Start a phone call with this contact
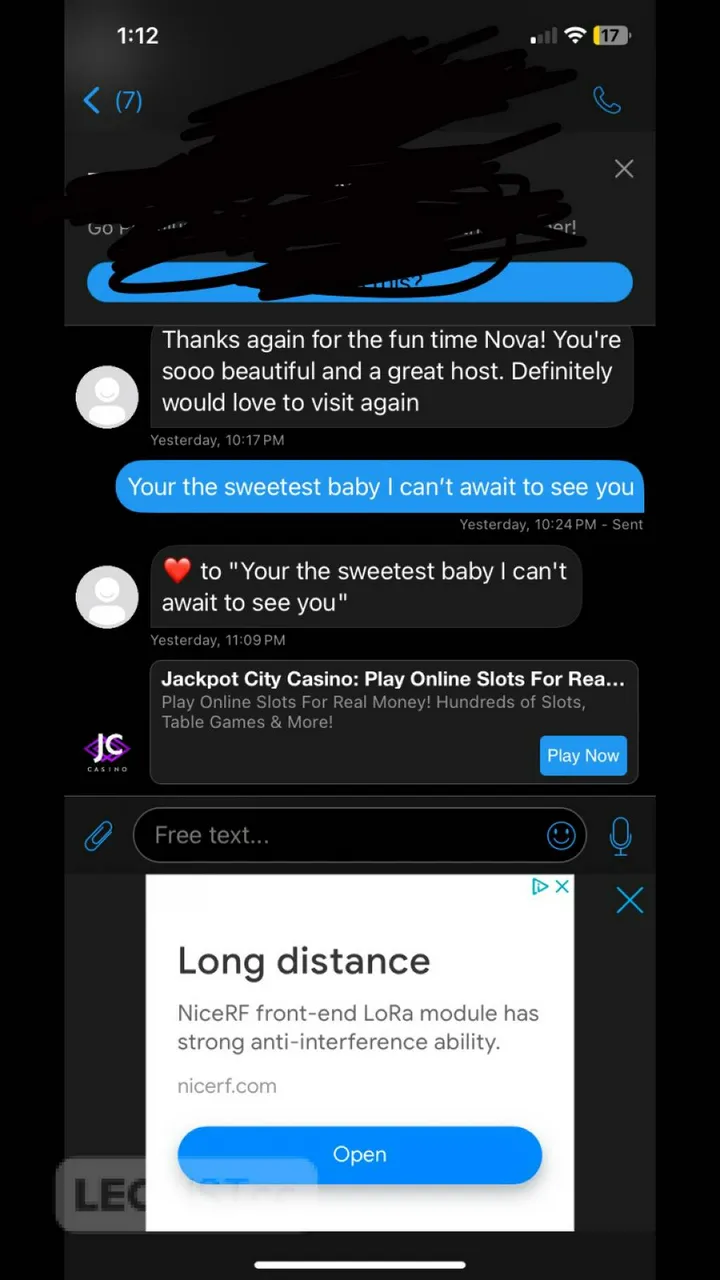Viewport: 720px width, 1280px height. pos(607,100)
